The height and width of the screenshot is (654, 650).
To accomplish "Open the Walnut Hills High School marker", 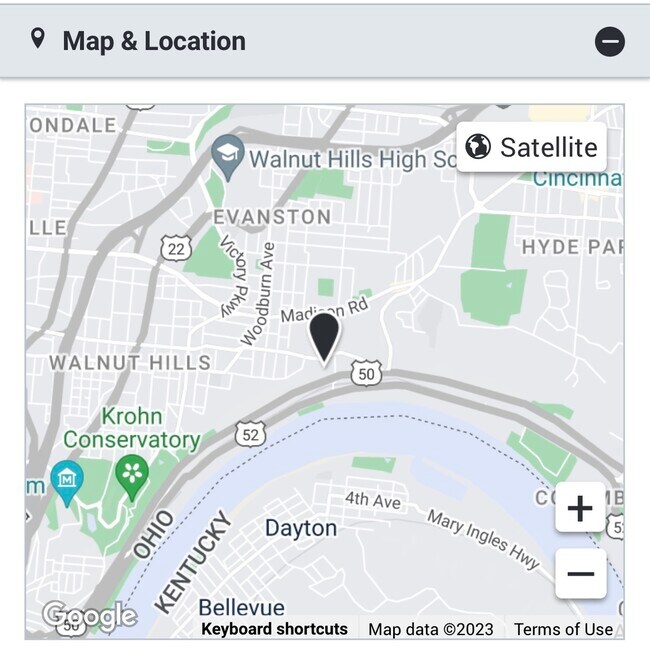I will 229,156.
